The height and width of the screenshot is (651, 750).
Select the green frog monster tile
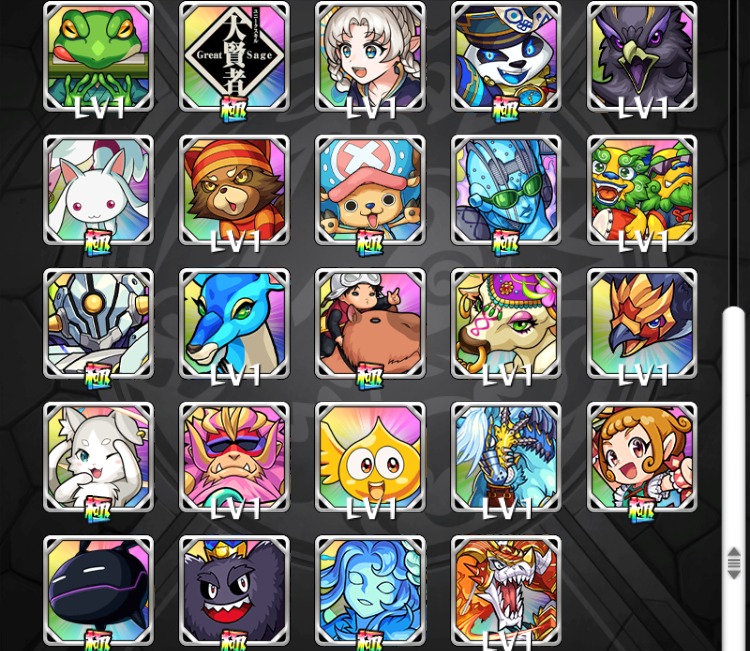tap(98, 57)
